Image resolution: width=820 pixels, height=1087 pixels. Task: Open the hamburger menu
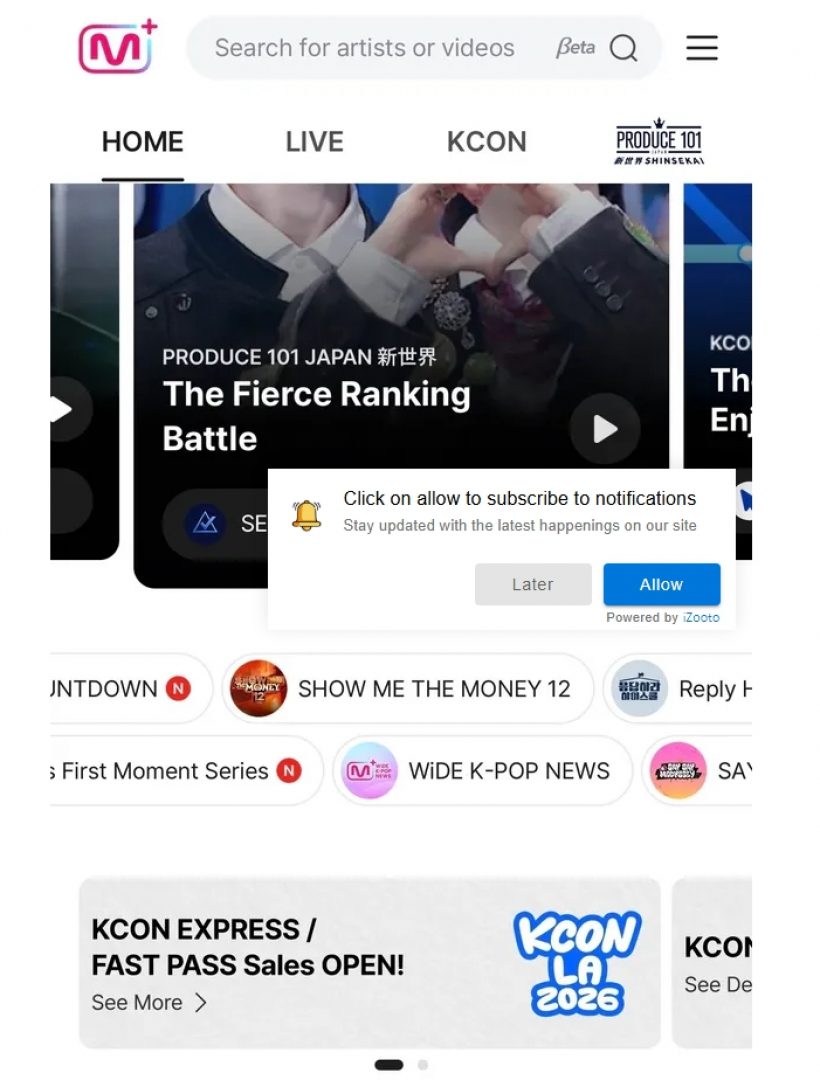coord(702,48)
